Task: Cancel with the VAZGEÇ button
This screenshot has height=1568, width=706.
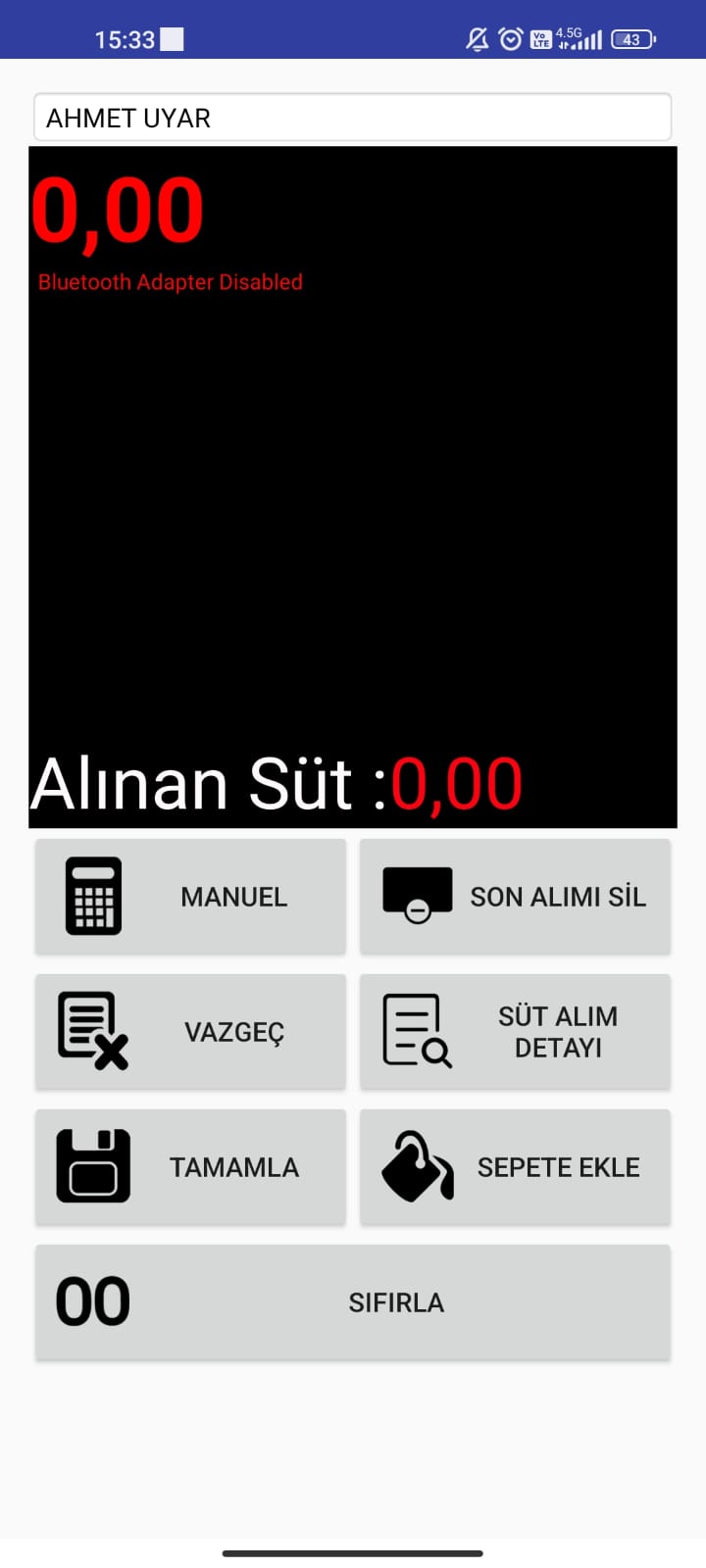Action: (190, 1031)
